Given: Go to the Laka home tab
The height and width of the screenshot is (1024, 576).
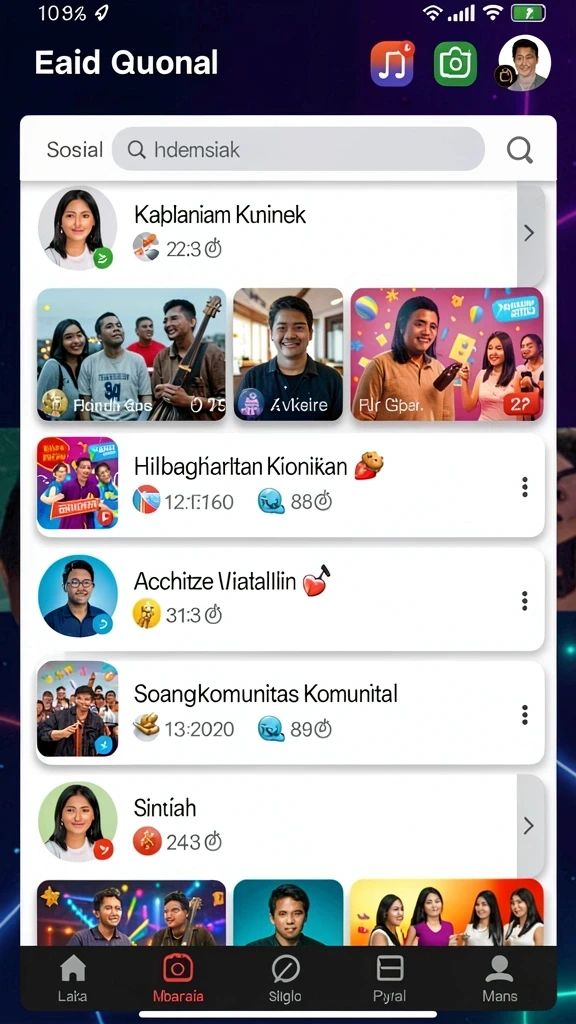Looking at the screenshot, I should click(x=73, y=977).
